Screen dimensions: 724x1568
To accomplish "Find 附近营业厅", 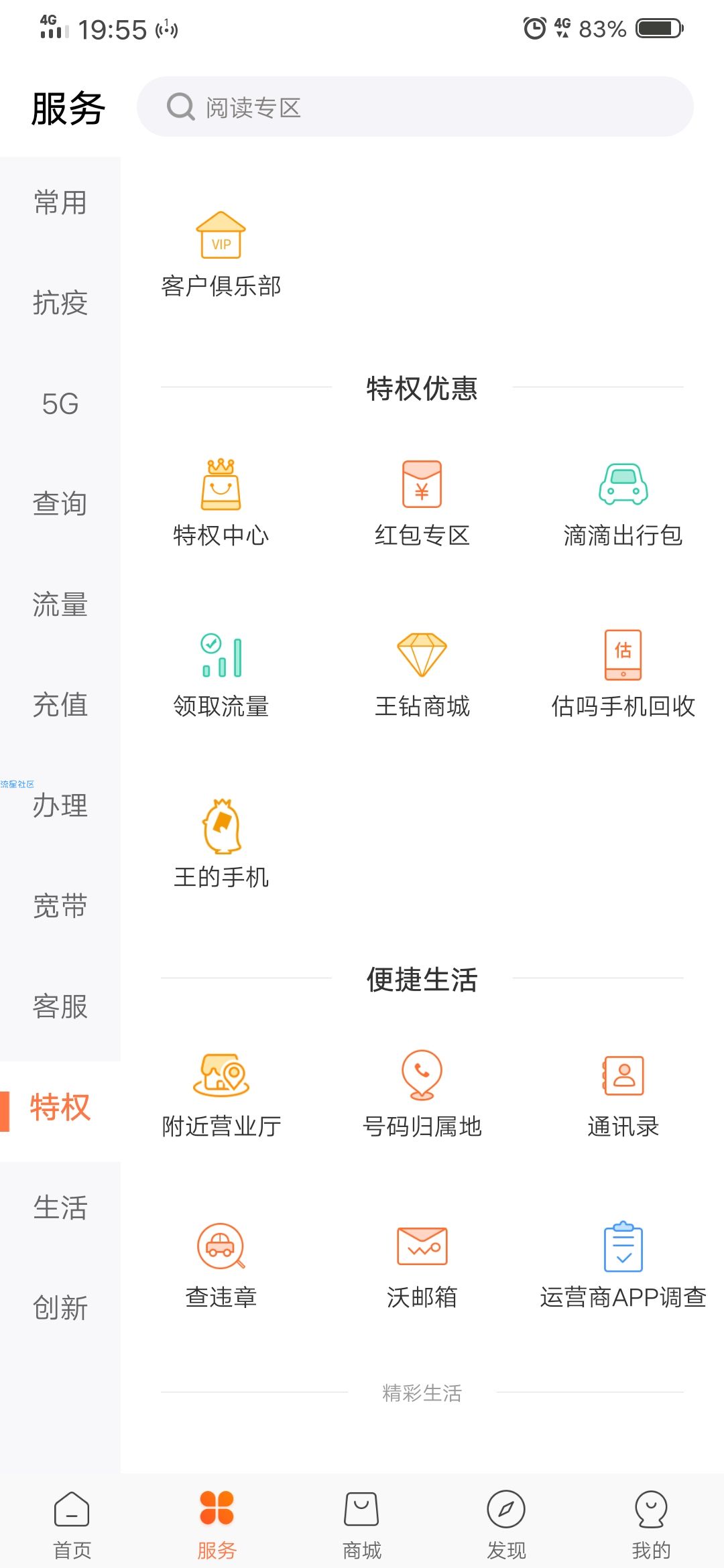I will click(221, 1094).
